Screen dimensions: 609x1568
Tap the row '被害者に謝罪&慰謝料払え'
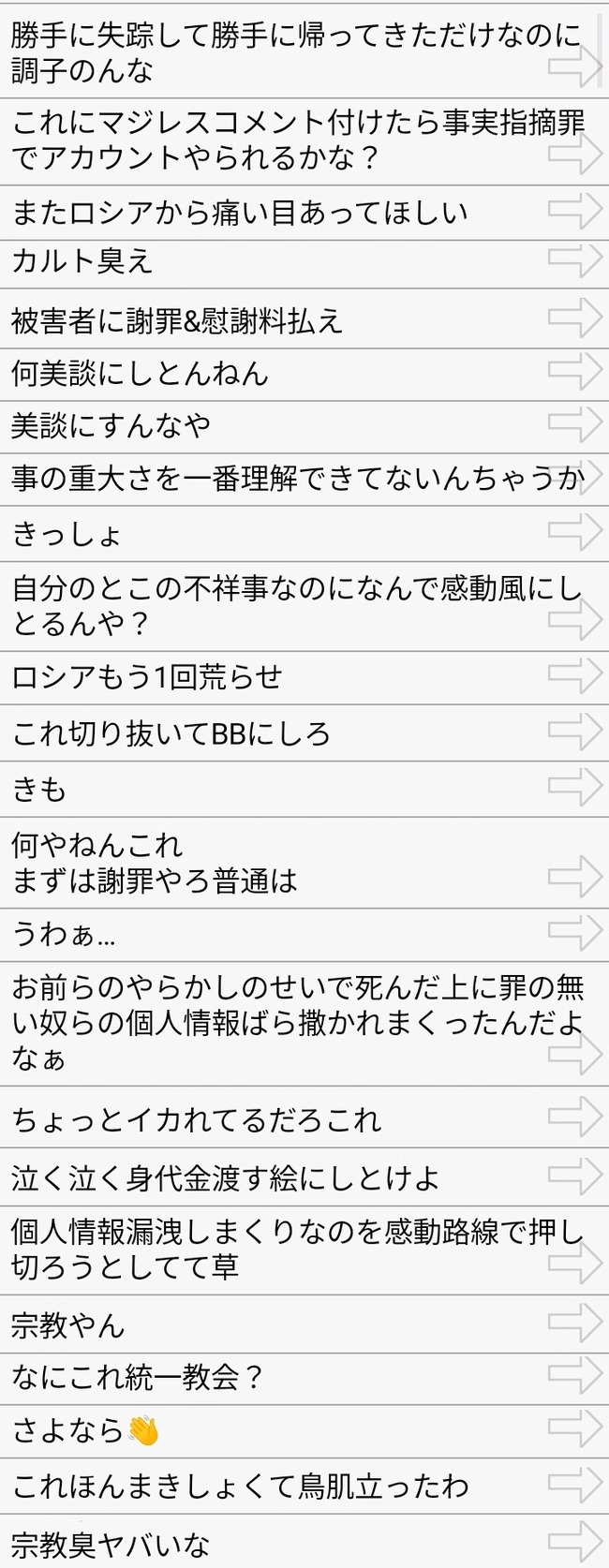pos(281,320)
